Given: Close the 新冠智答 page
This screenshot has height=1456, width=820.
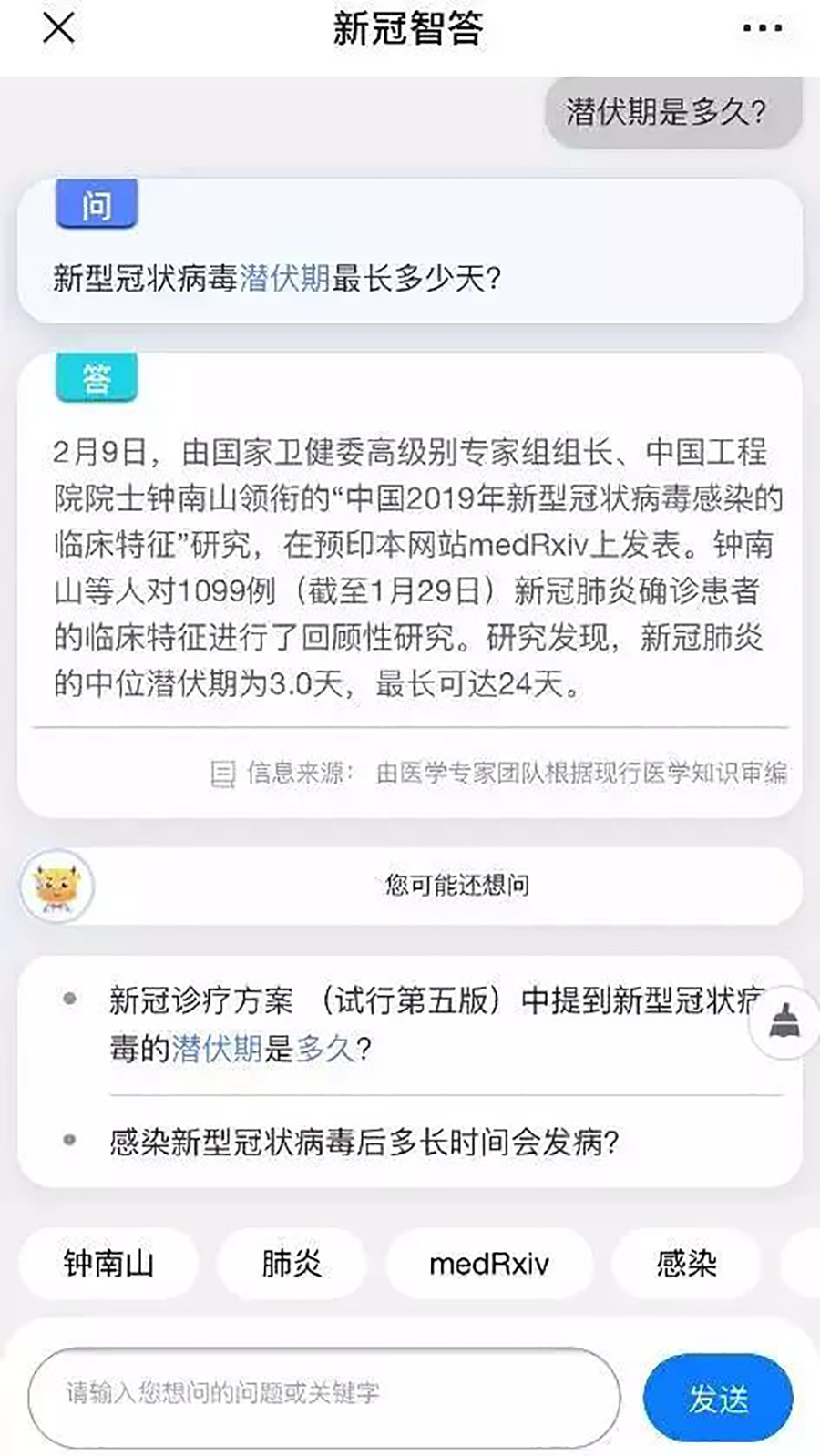Looking at the screenshot, I should click(x=58, y=28).
